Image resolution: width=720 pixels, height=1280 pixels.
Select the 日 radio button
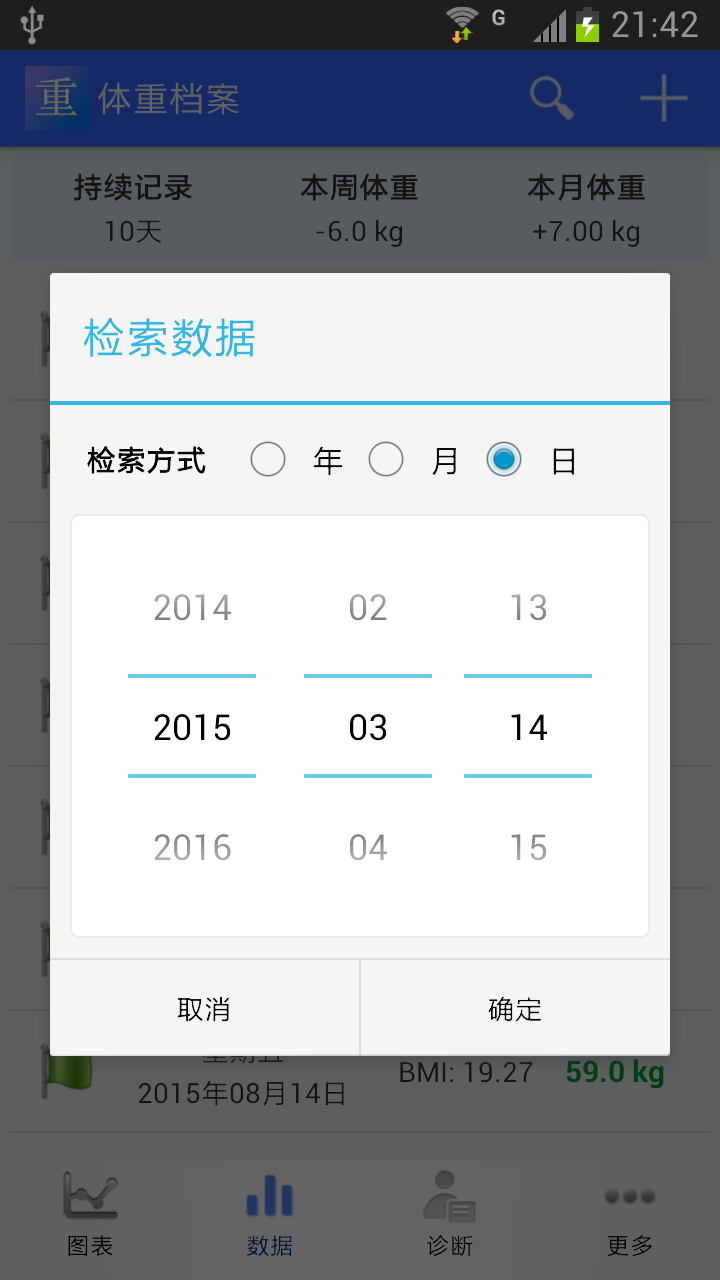tap(504, 459)
